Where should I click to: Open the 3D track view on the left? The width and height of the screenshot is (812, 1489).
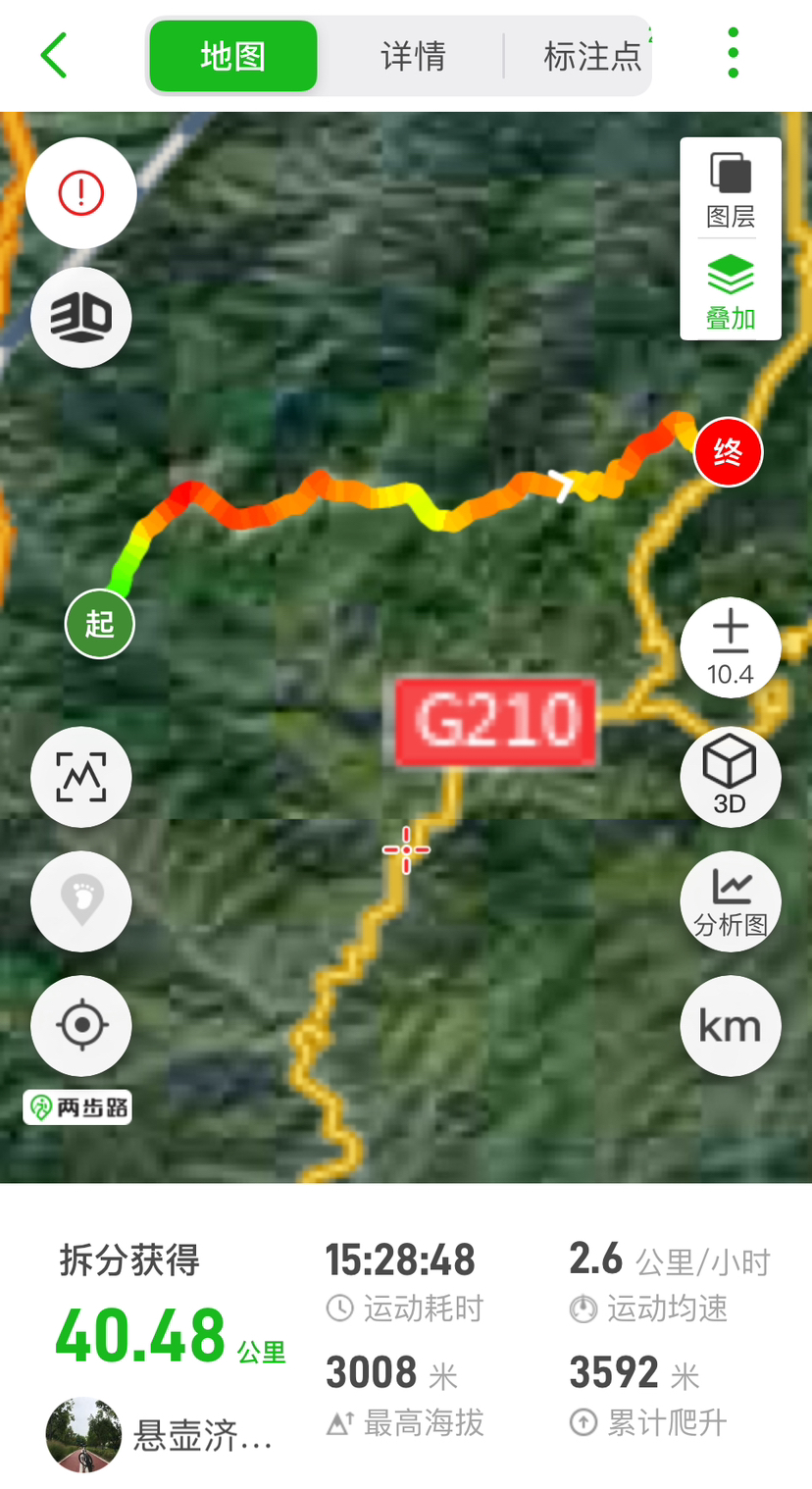tap(81, 317)
